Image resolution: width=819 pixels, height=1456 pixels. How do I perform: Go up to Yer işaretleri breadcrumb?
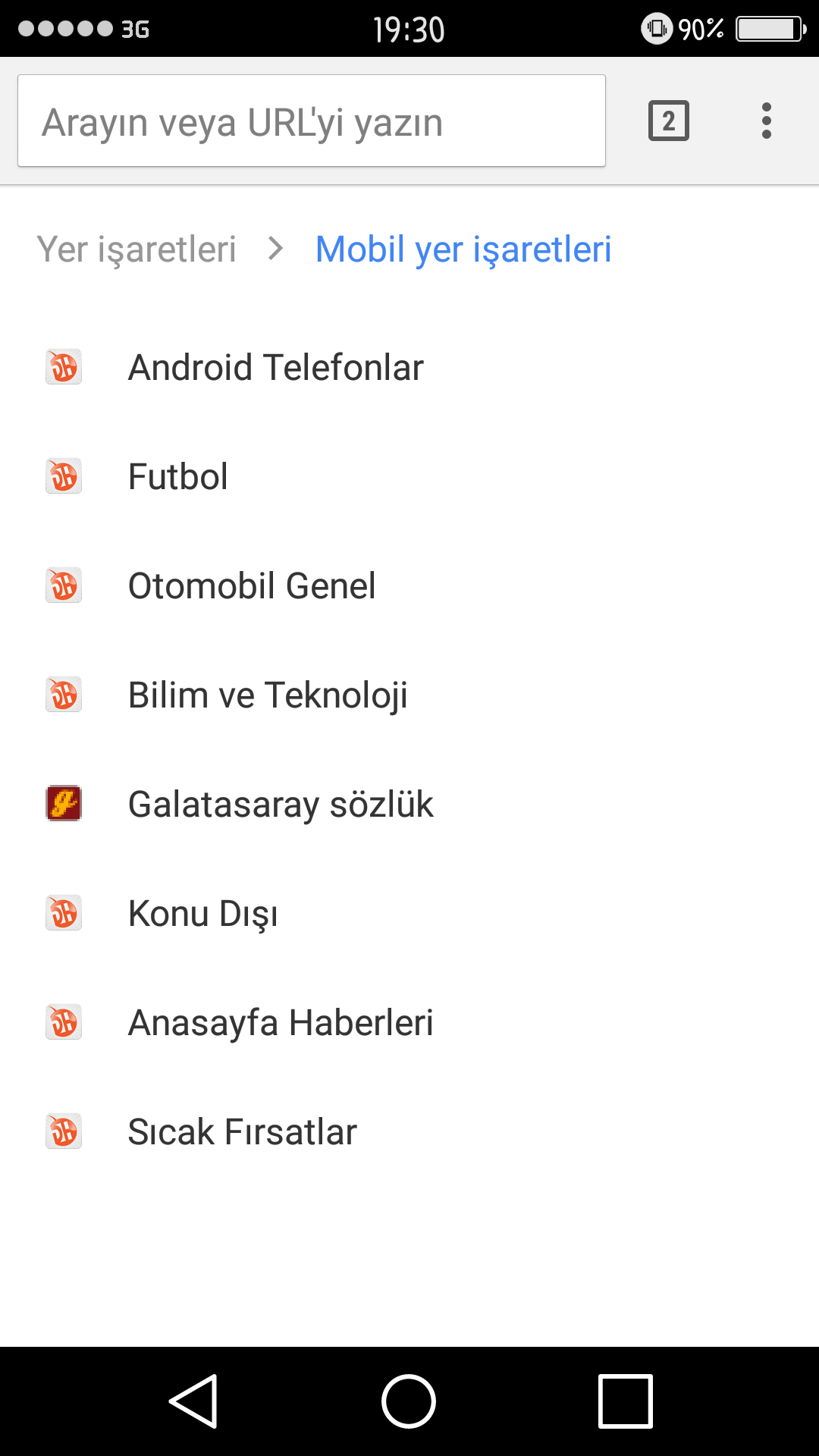click(x=136, y=249)
